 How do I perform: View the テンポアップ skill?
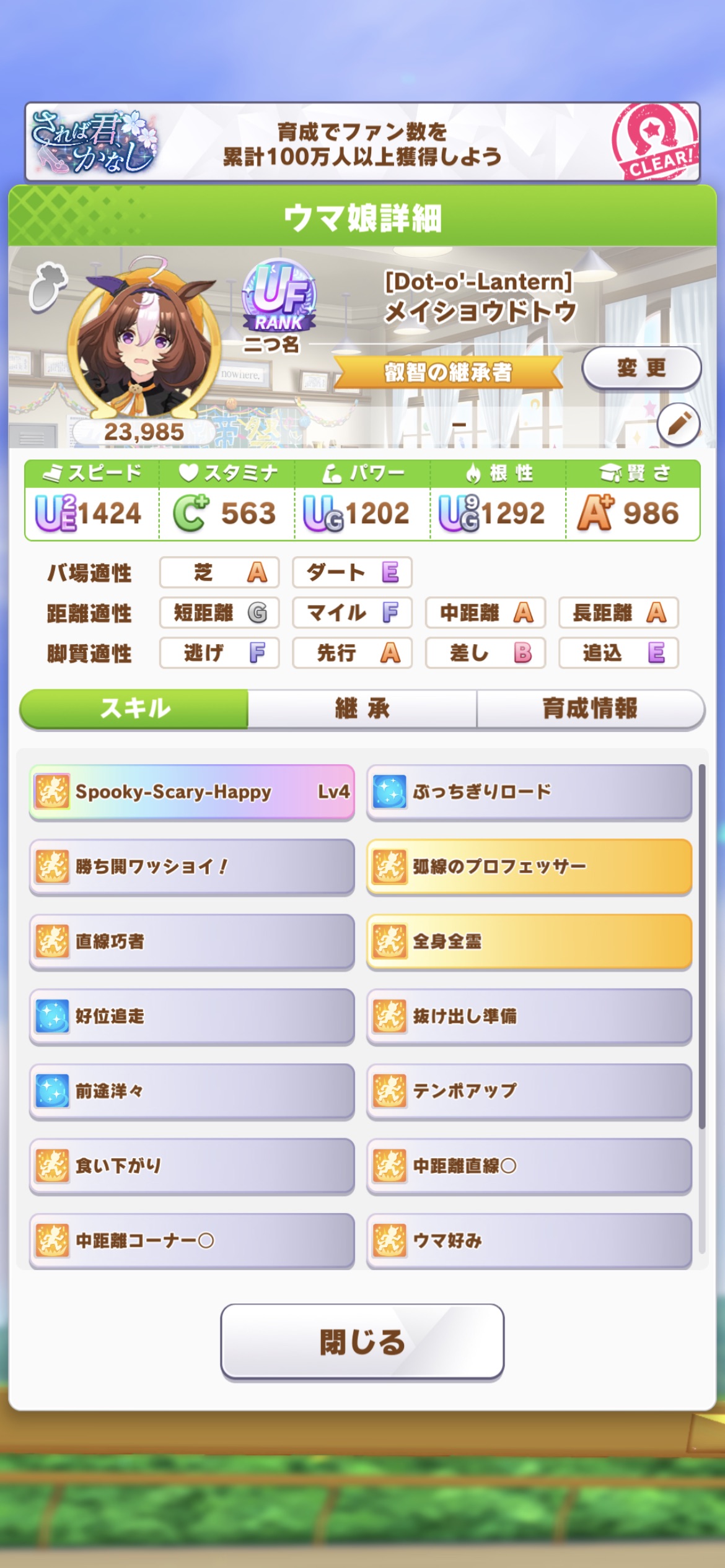[529, 1091]
